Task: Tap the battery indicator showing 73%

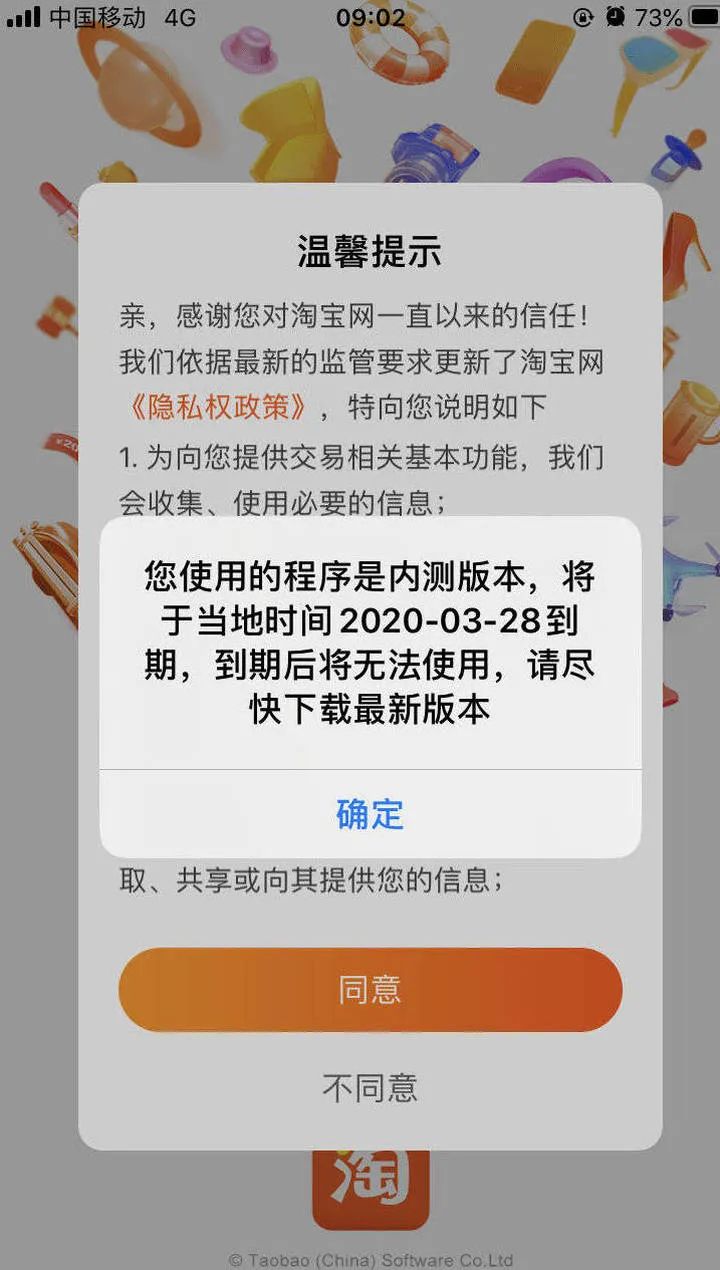Action: (x=670, y=17)
